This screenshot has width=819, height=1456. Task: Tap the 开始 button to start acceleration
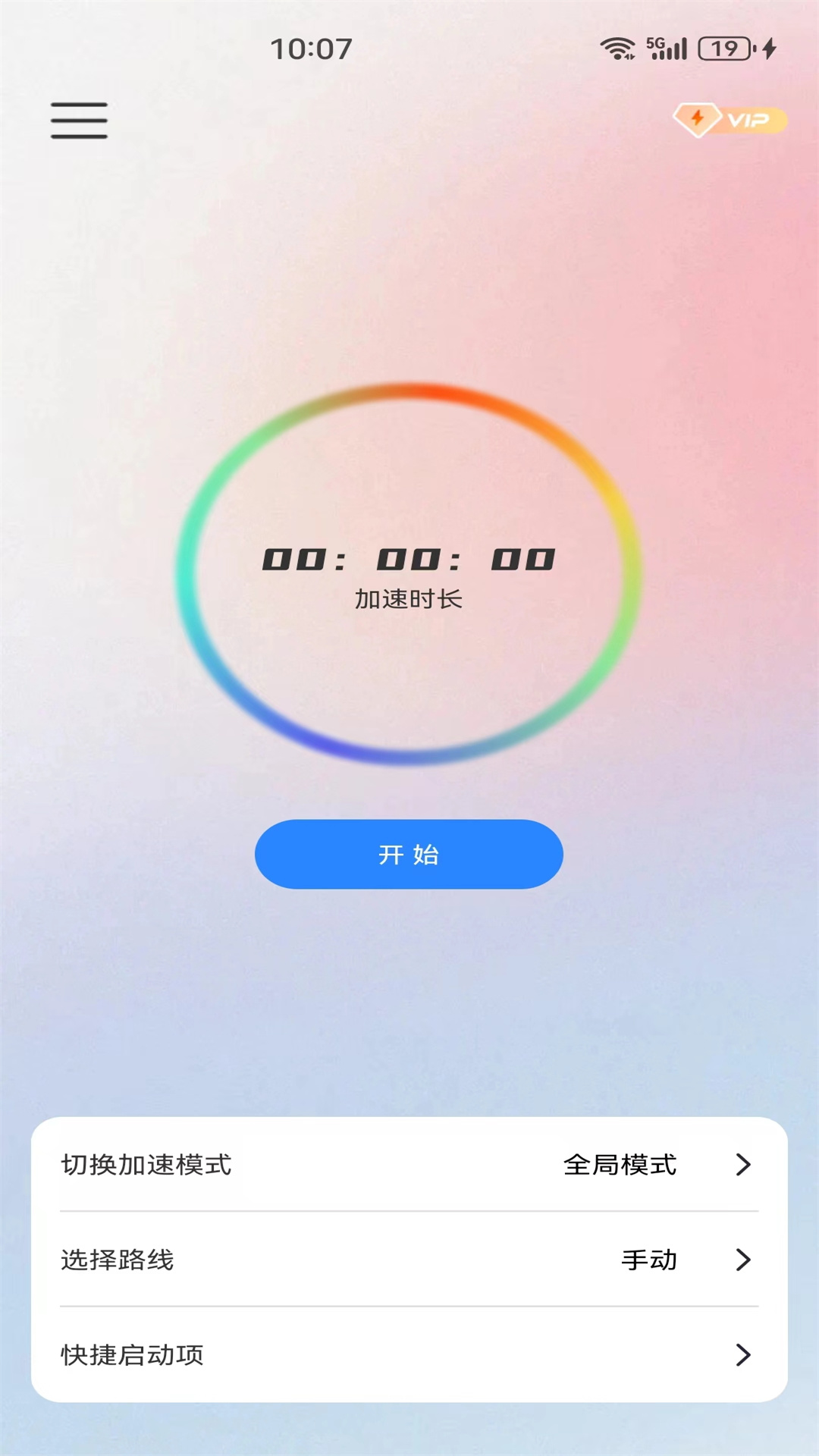tap(409, 854)
